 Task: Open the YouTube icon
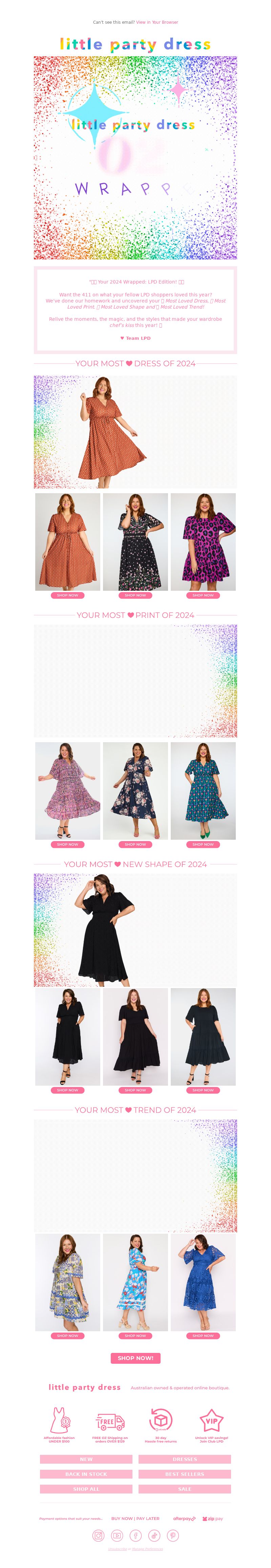[117, 1536]
